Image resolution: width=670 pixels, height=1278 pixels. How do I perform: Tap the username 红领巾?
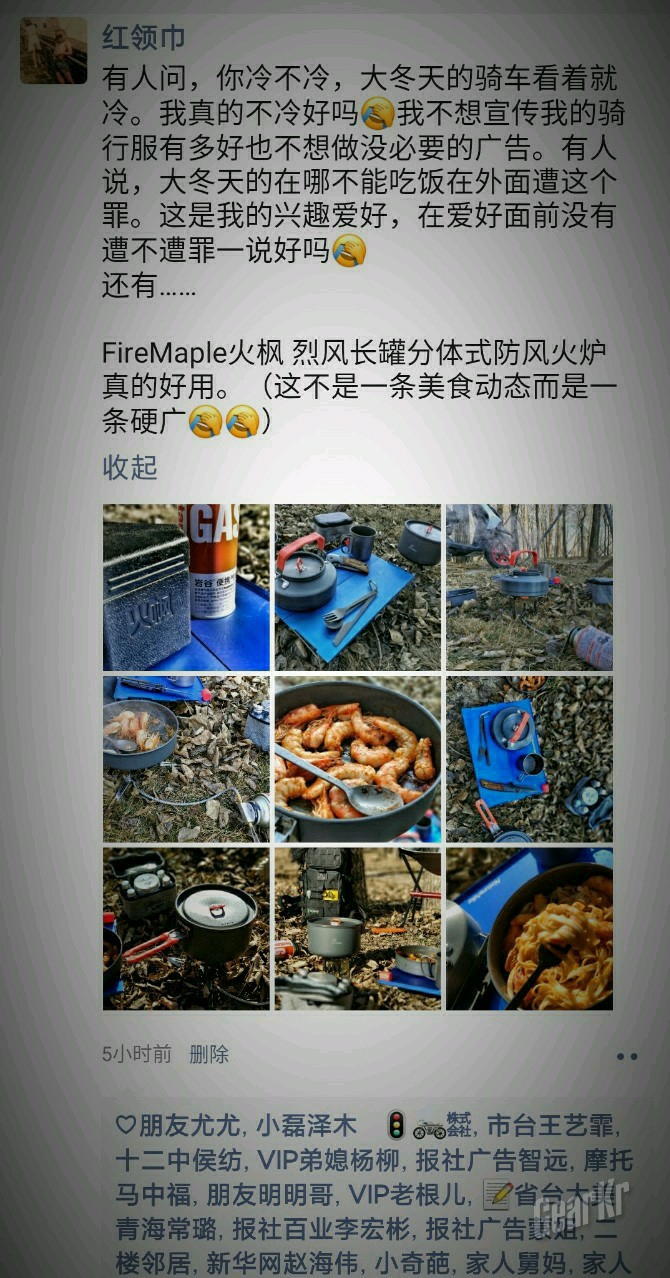143,38
